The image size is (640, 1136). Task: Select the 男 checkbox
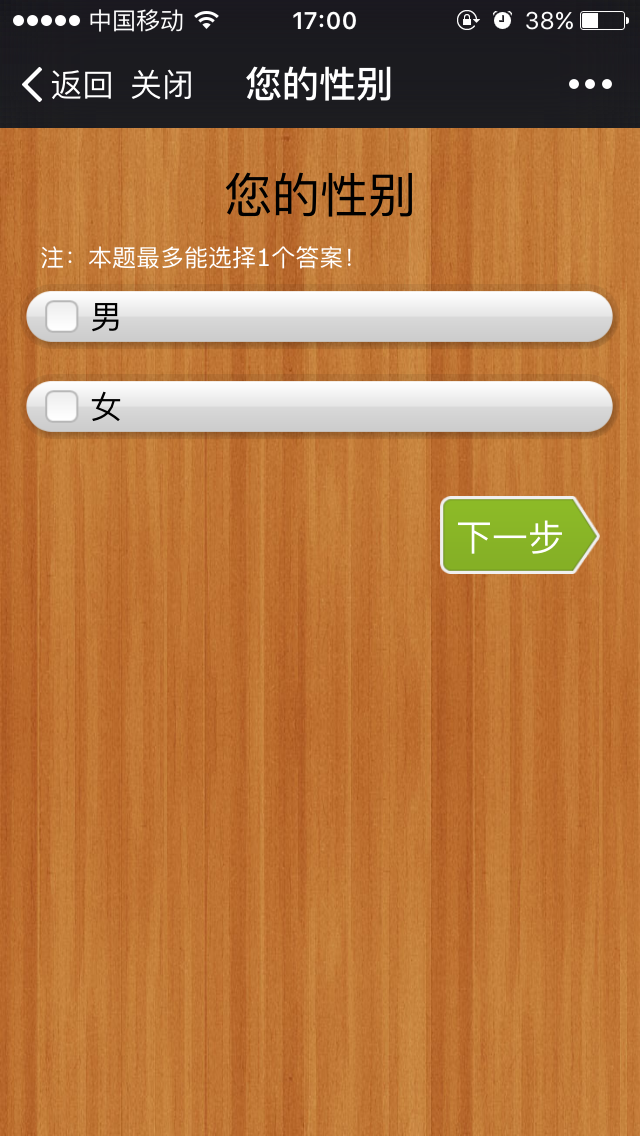pos(62,317)
